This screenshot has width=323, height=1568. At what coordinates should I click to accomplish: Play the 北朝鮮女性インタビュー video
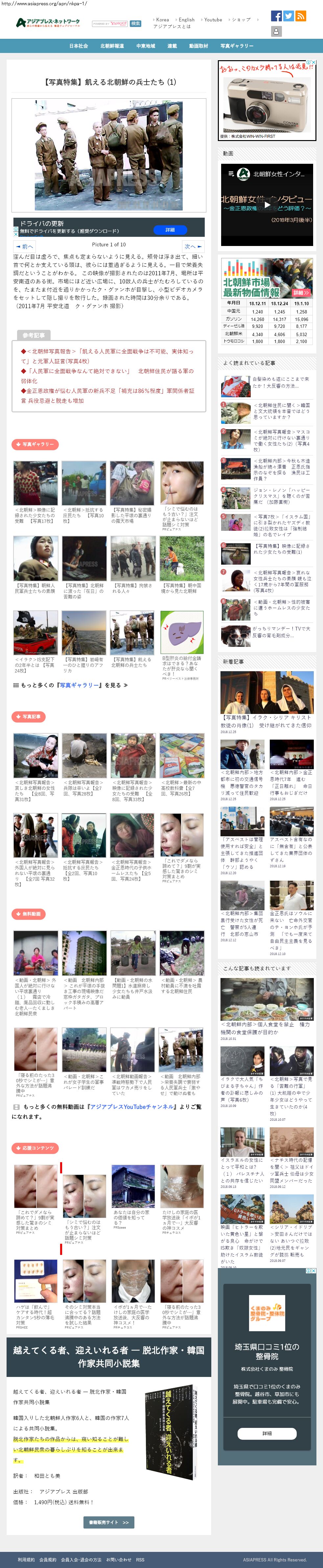[x=266, y=205]
